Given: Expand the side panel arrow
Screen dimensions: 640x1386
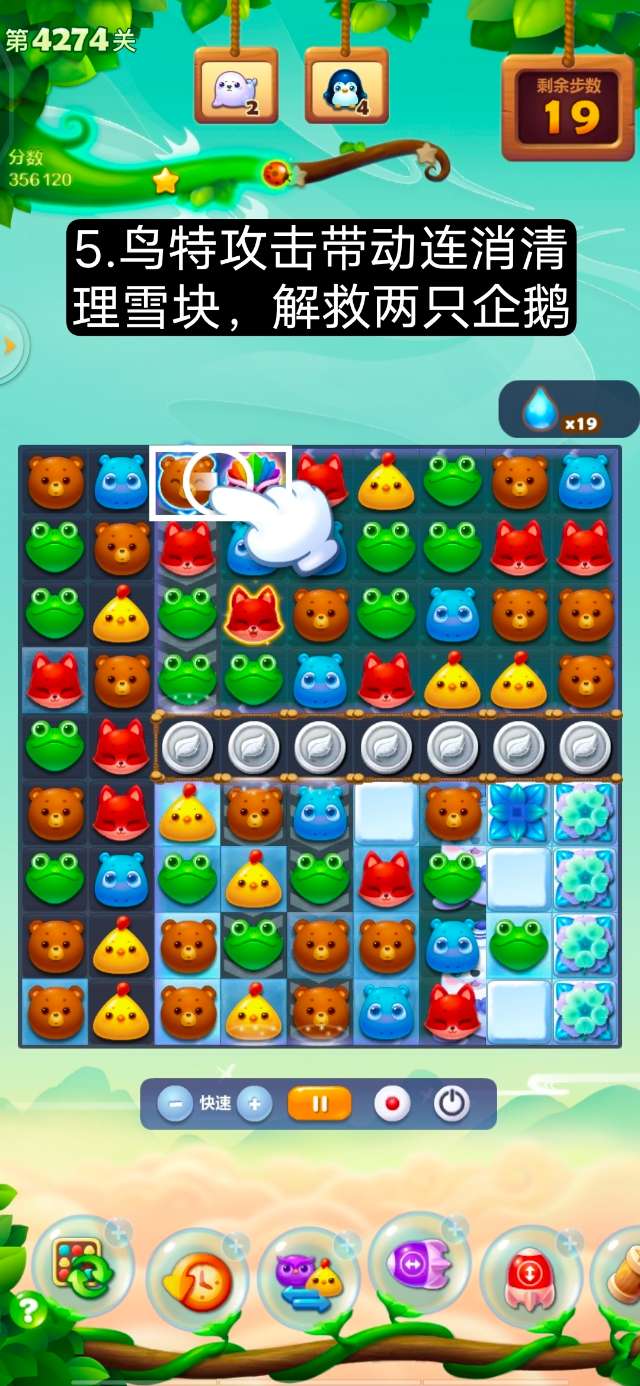Looking at the screenshot, I should [x=10, y=346].
